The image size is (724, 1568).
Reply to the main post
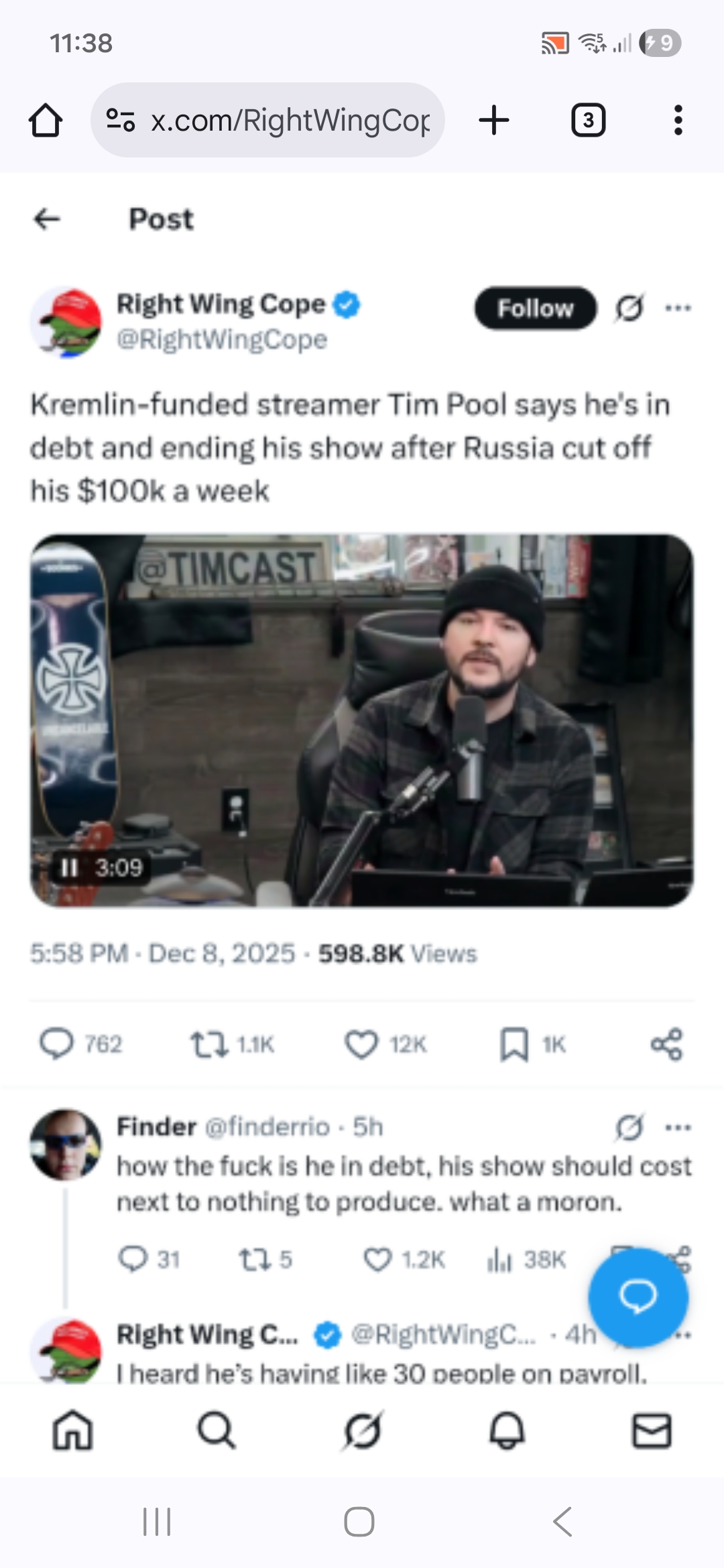[57, 1044]
